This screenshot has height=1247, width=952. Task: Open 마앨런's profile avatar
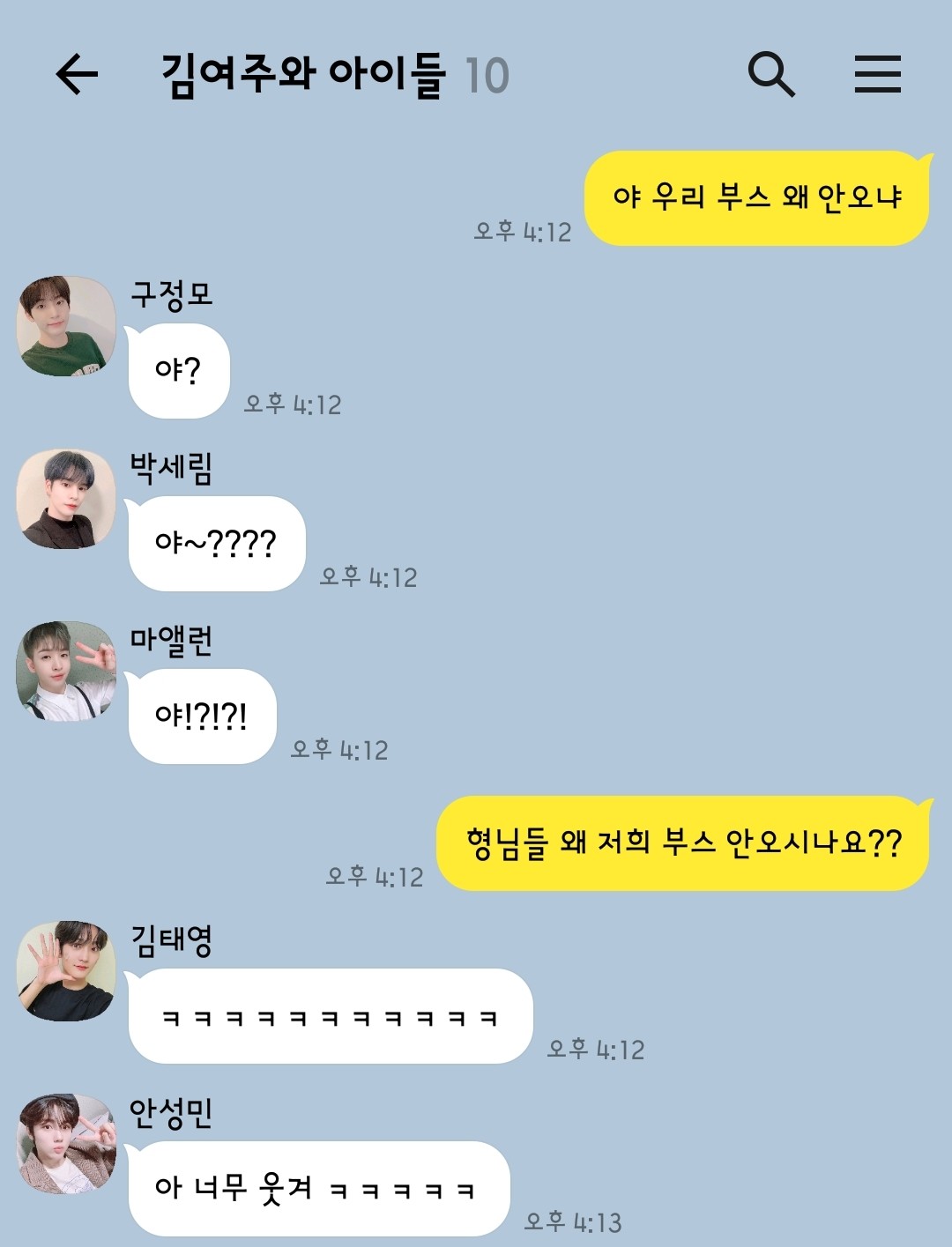pyautogui.click(x=66, y=672)
